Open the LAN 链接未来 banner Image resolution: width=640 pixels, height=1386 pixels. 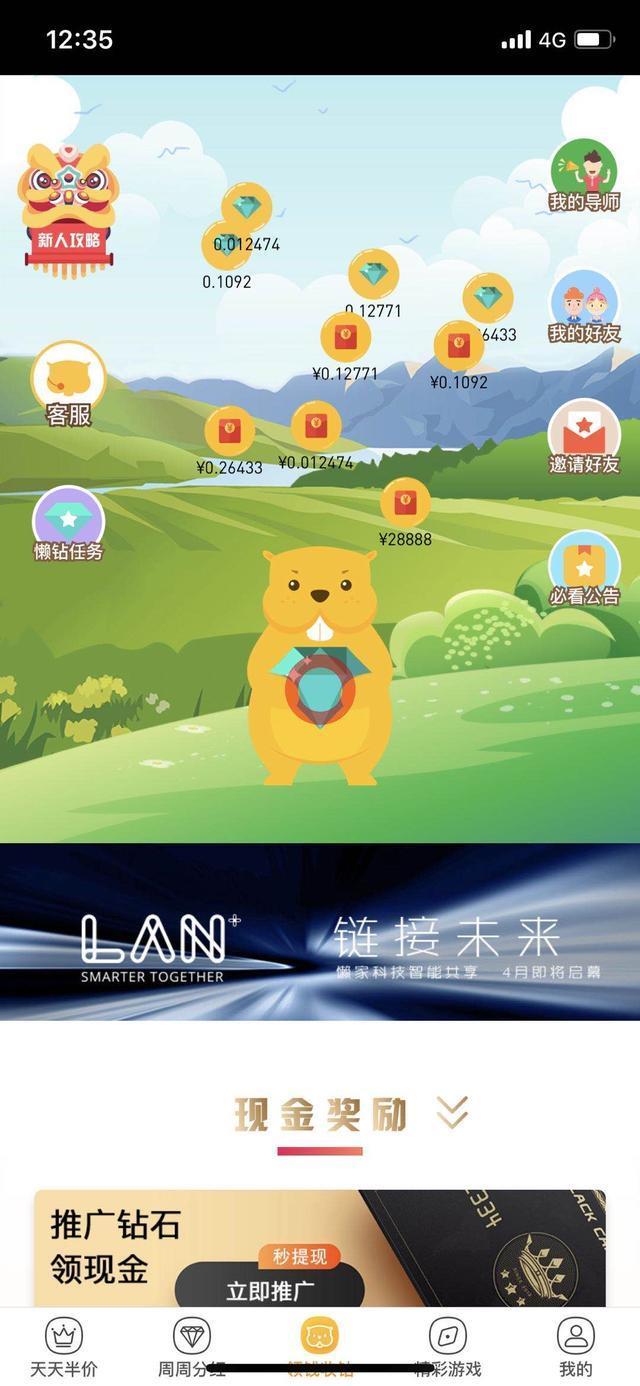(x=320, y=931)
